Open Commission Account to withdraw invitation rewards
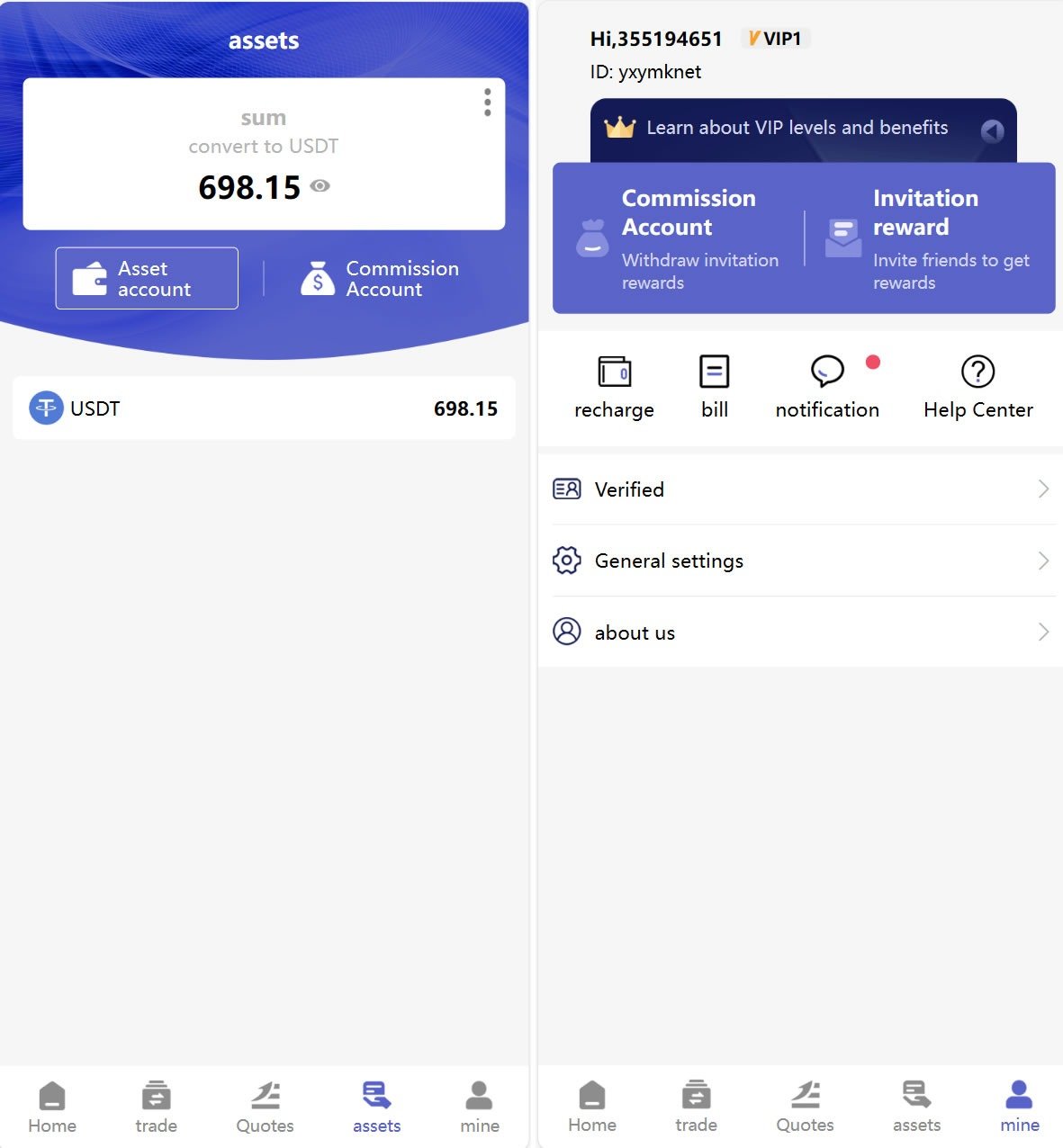 click(680, 238)
